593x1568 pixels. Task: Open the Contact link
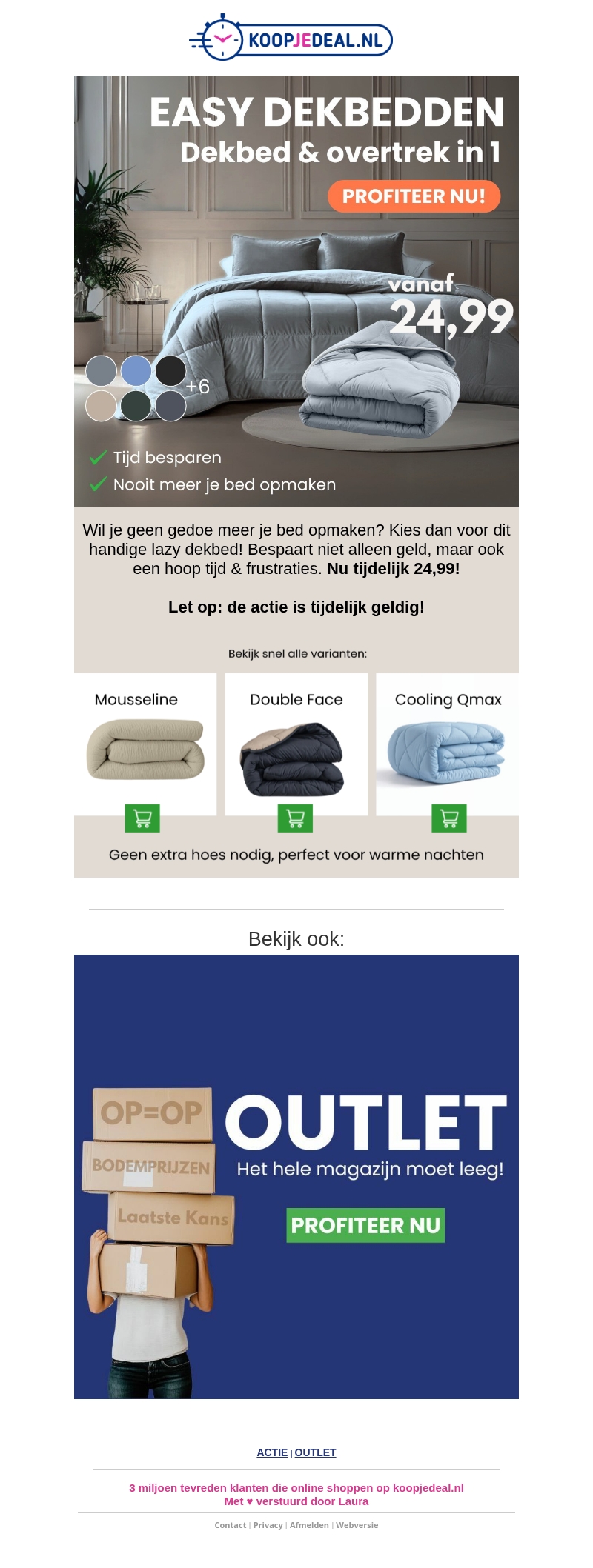tap(230, 1525)
